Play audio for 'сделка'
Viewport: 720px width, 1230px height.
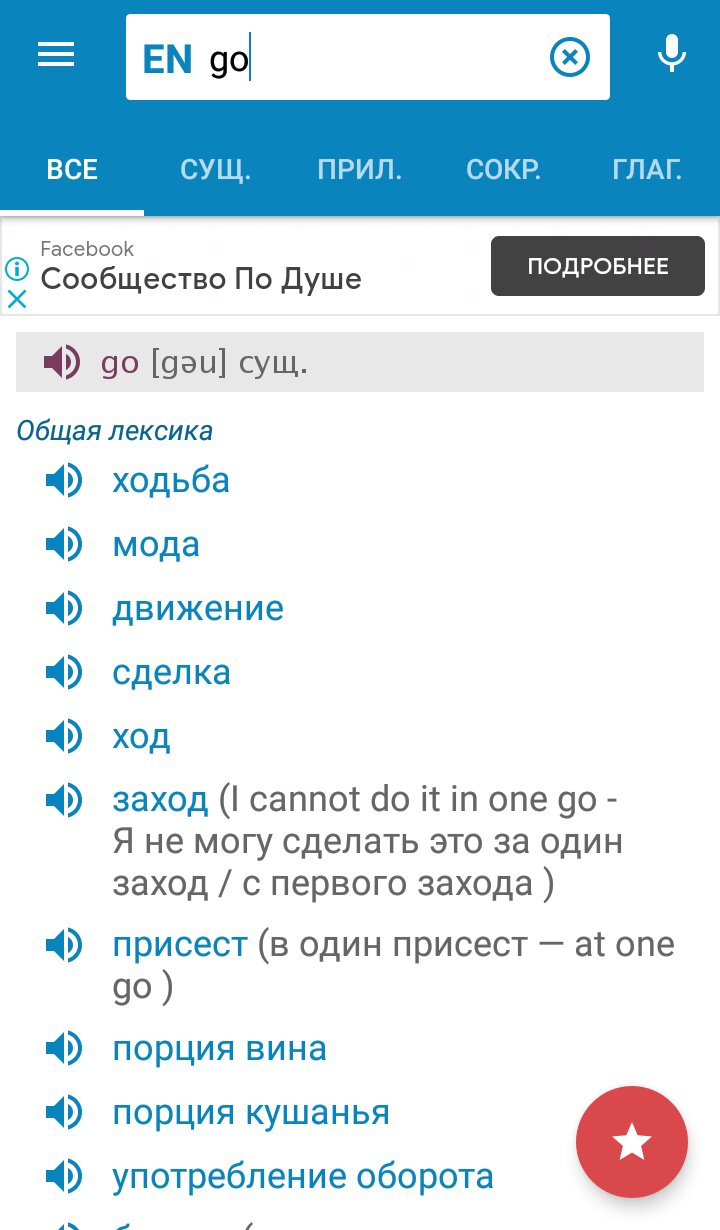(x=64, y=673)
